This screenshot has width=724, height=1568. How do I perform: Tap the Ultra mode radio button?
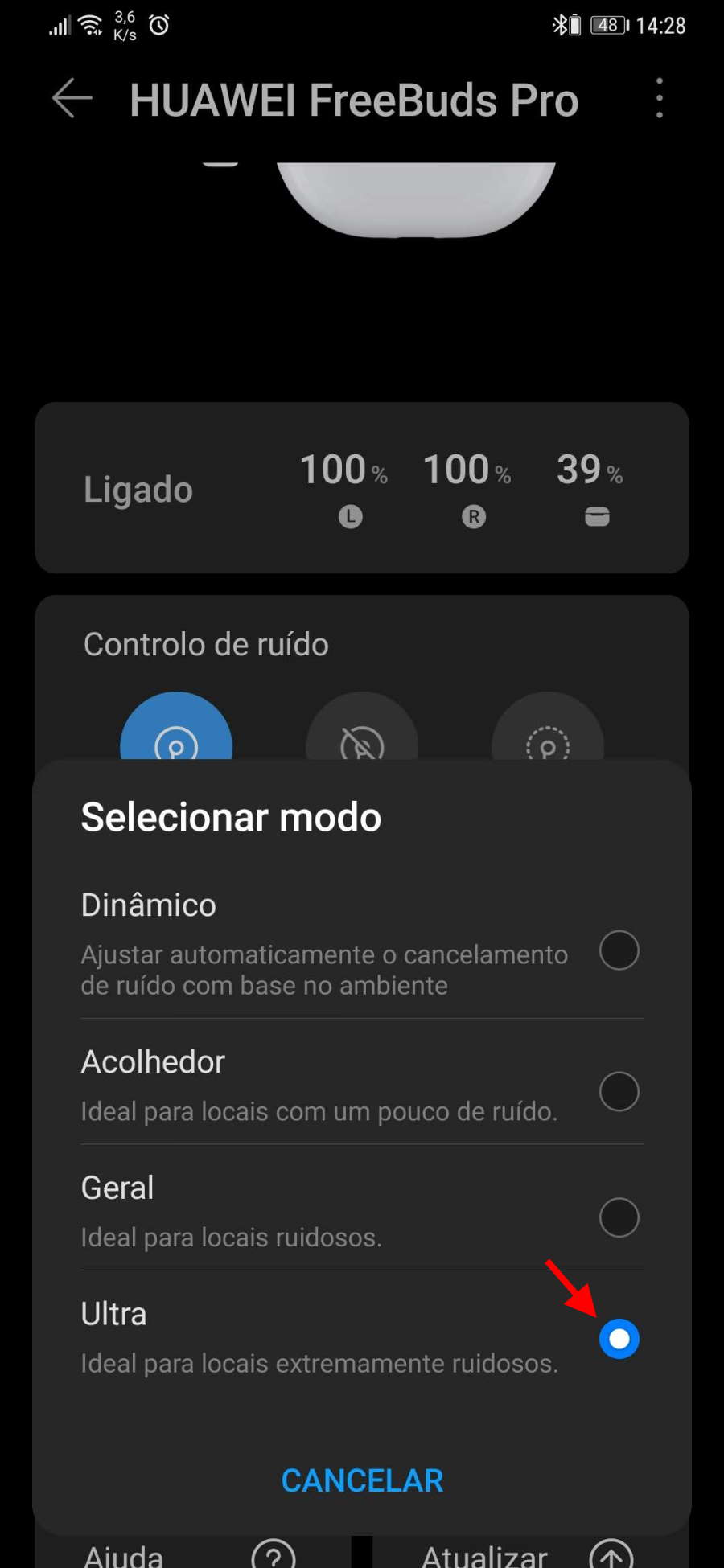[x=619, y=1339]
